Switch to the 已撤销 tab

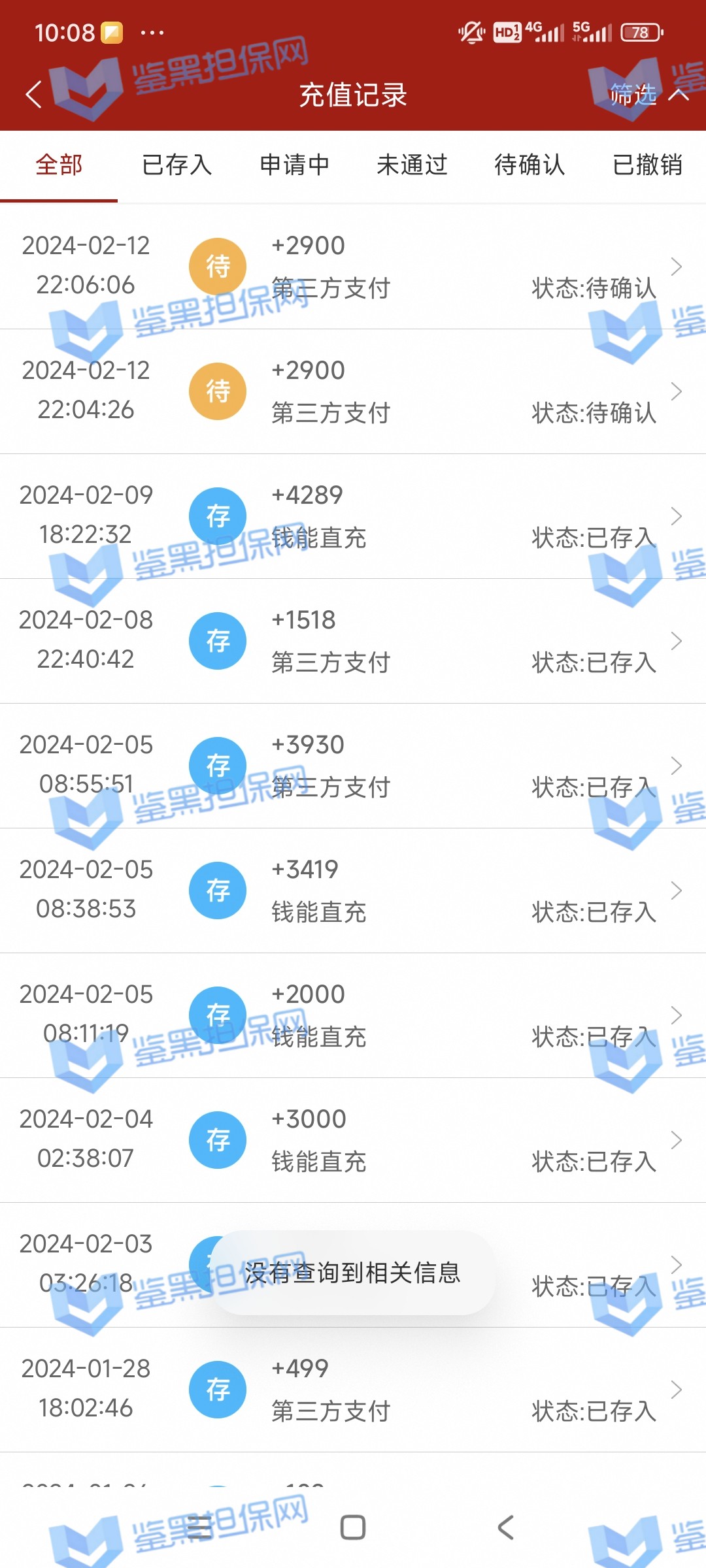tap(647, 165)
